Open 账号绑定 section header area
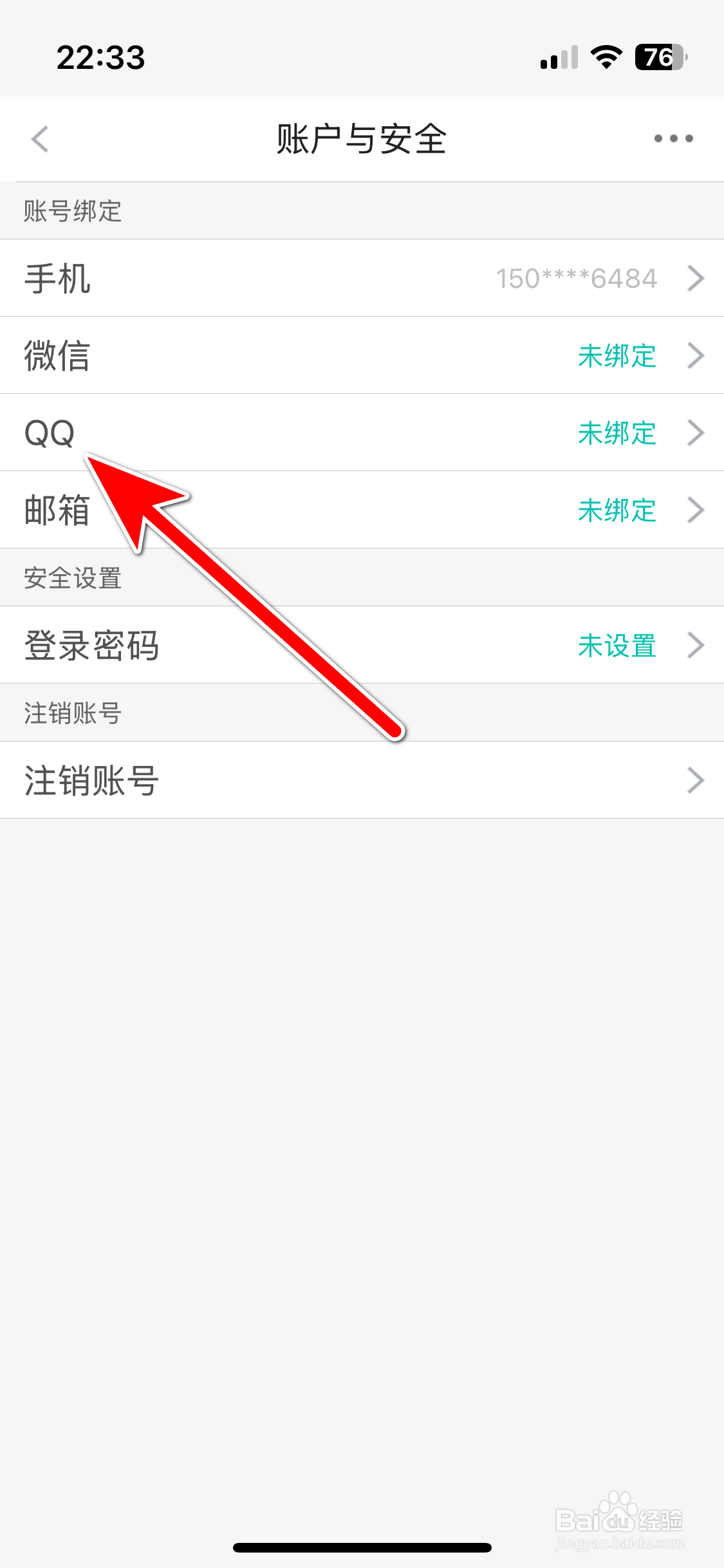 pos(72,211)
